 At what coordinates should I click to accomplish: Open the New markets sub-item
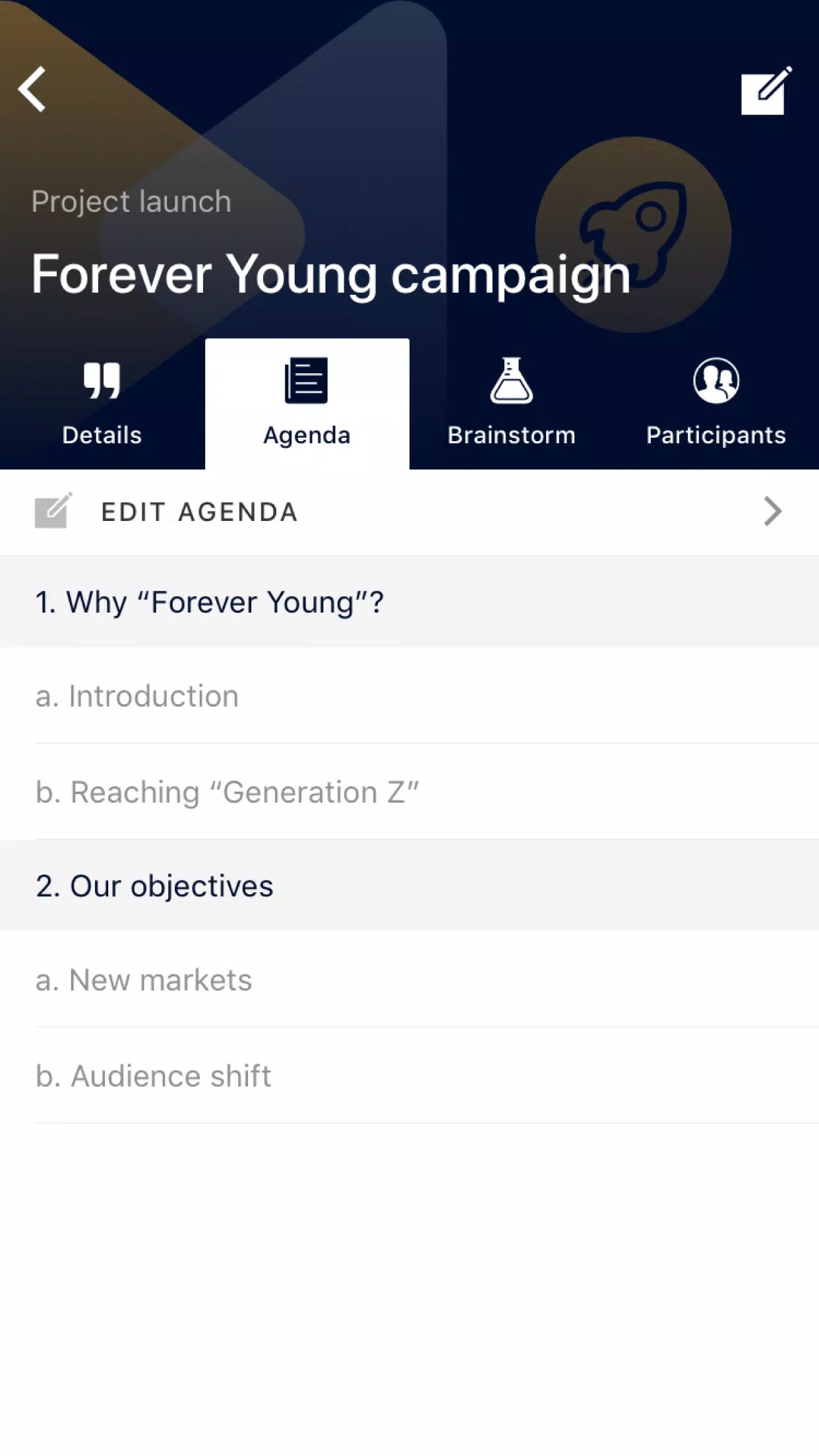[409, 980]
